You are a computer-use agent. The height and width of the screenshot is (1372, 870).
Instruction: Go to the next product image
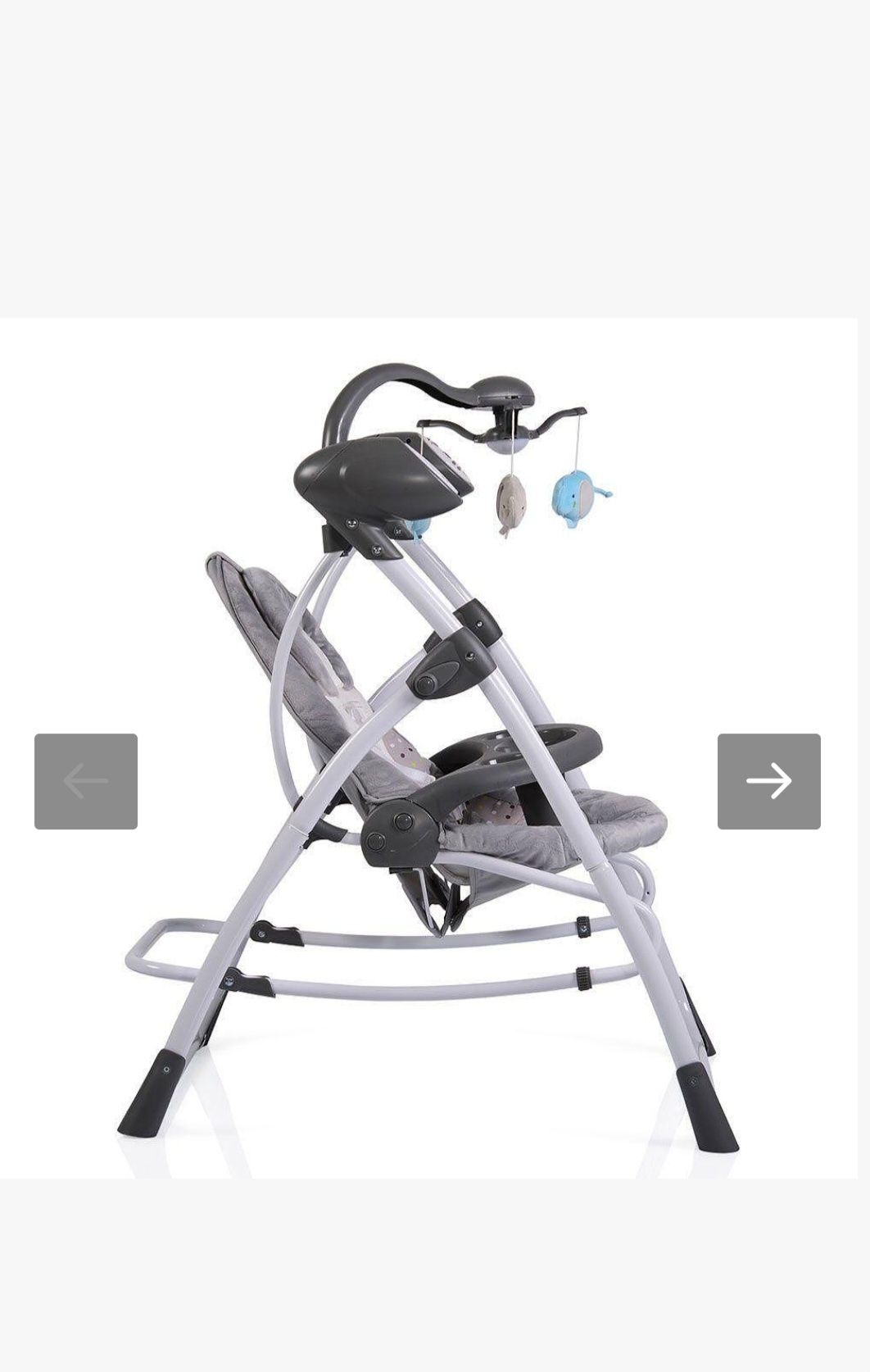click(x=768, y=781)
